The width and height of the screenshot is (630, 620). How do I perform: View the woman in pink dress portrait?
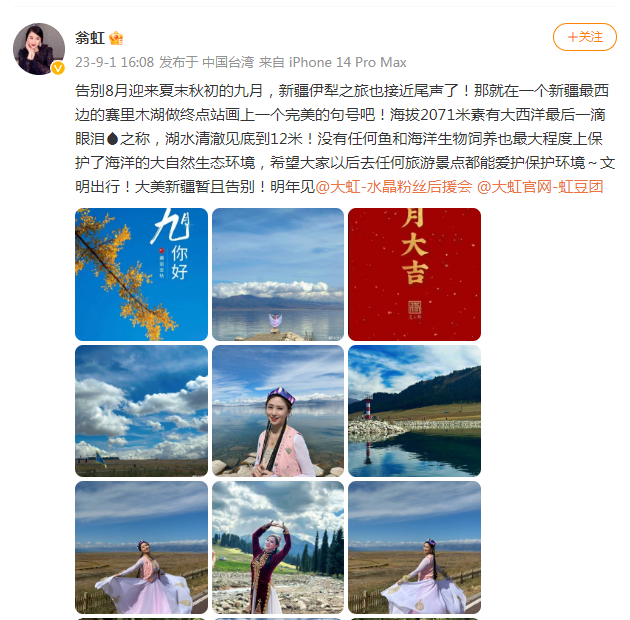click(278, 411)
